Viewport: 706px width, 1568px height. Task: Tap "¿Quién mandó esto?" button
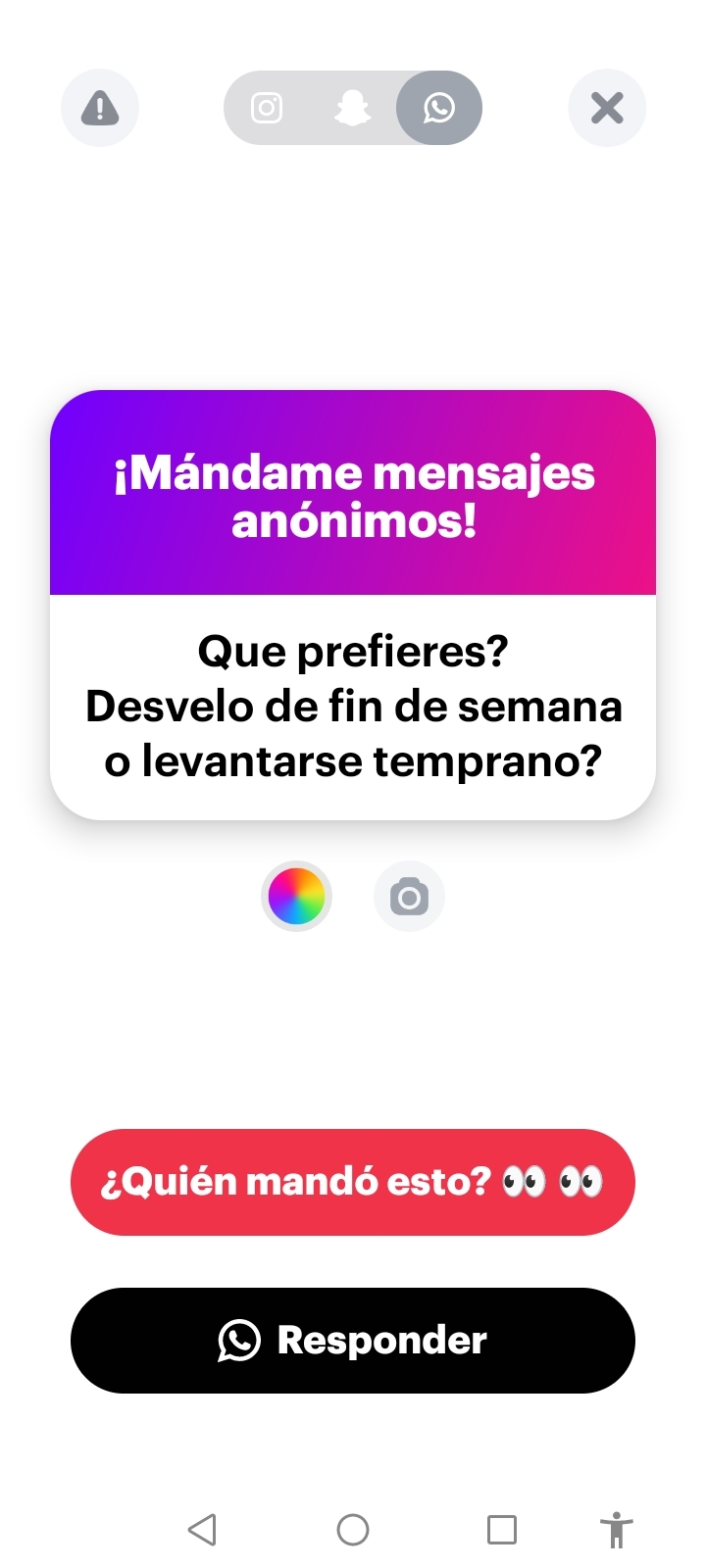(353, 1182)
